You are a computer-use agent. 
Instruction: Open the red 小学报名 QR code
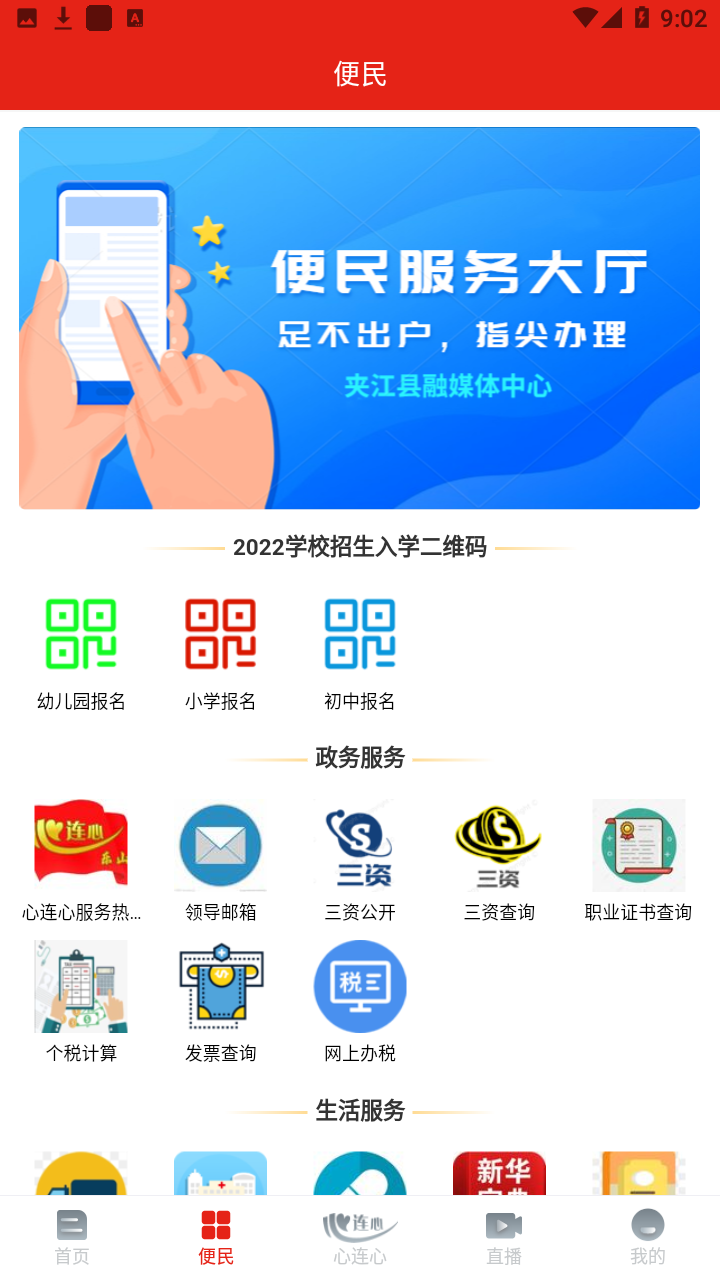pos(220,630)
